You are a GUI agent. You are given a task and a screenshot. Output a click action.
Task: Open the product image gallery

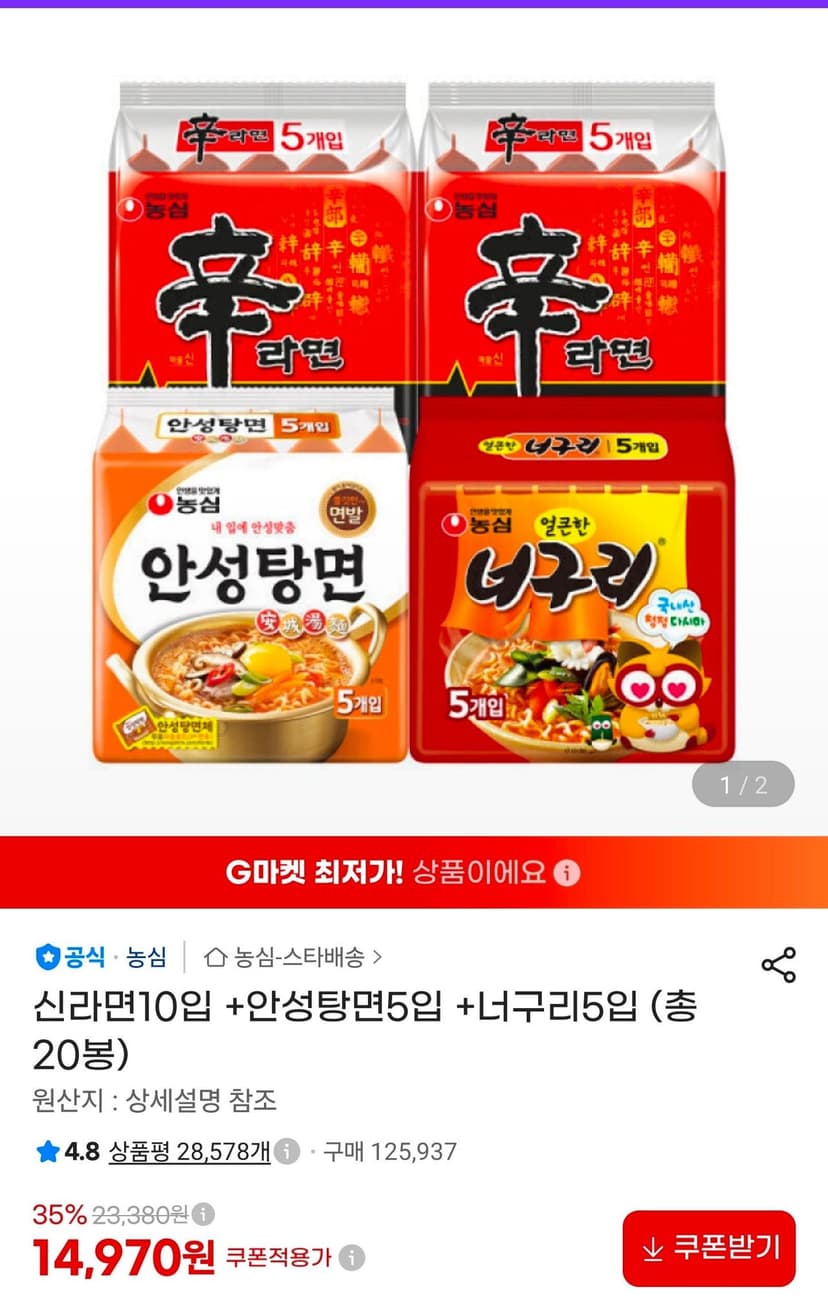414,420
